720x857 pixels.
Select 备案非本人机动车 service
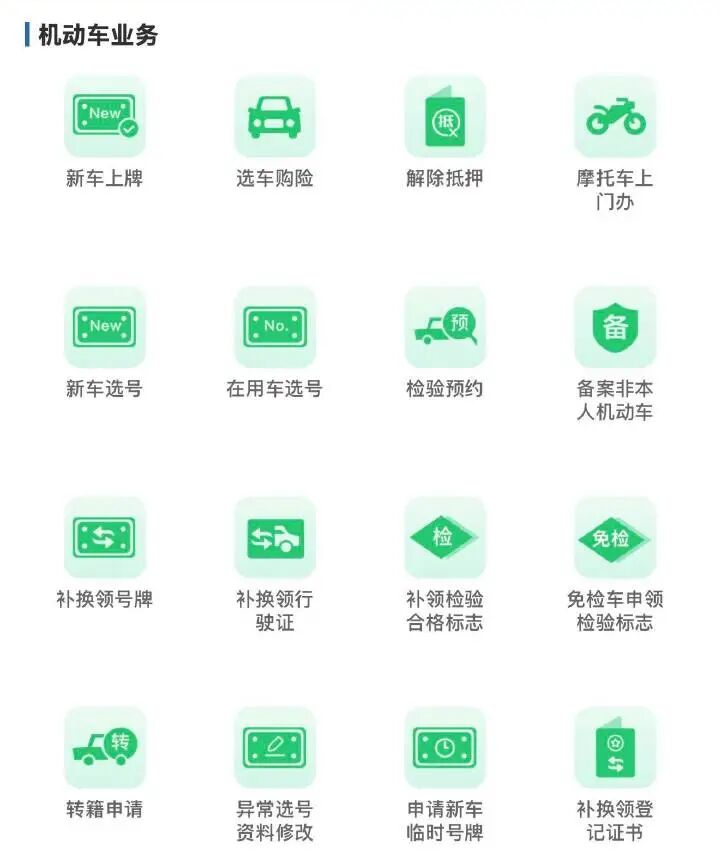pos(615,327)
